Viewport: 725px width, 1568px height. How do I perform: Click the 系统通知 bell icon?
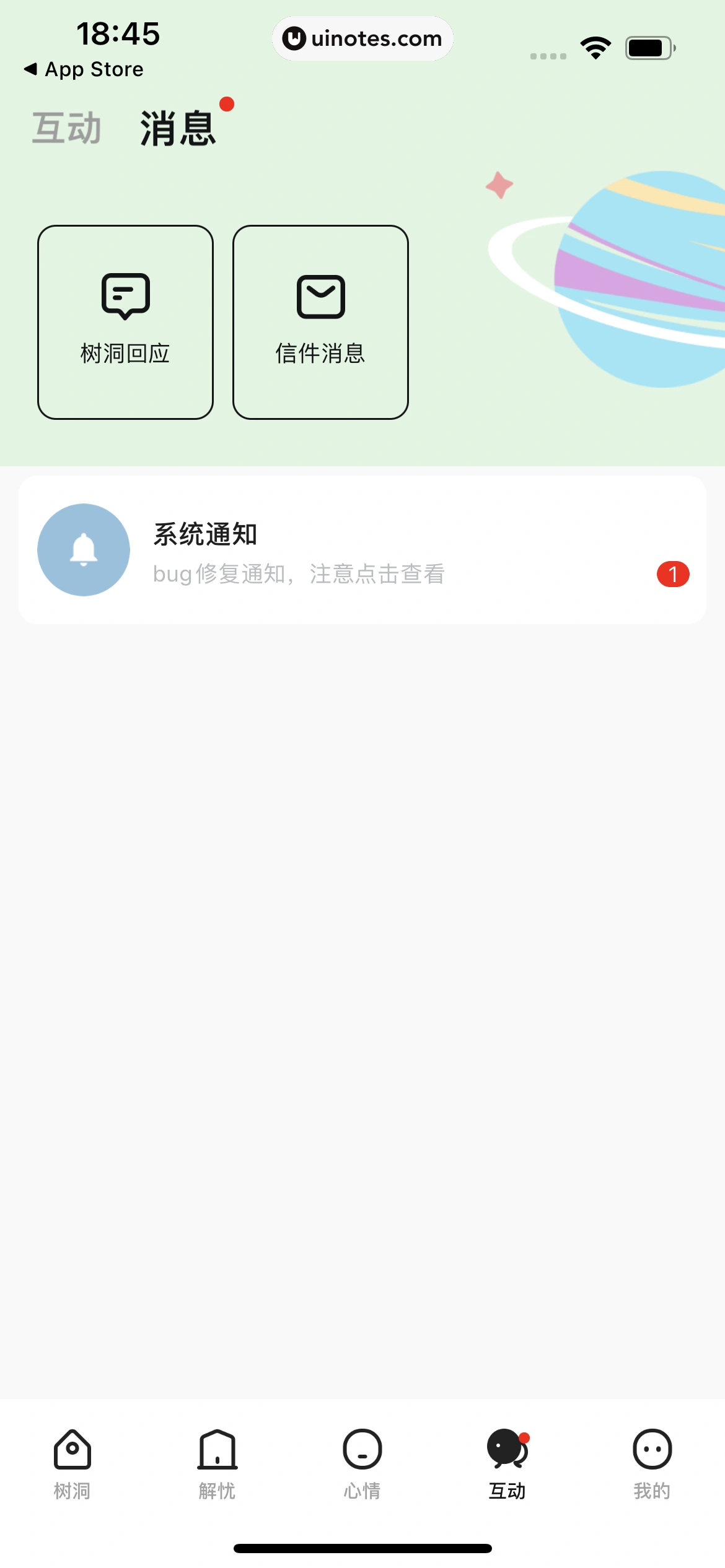pos(83,549)
